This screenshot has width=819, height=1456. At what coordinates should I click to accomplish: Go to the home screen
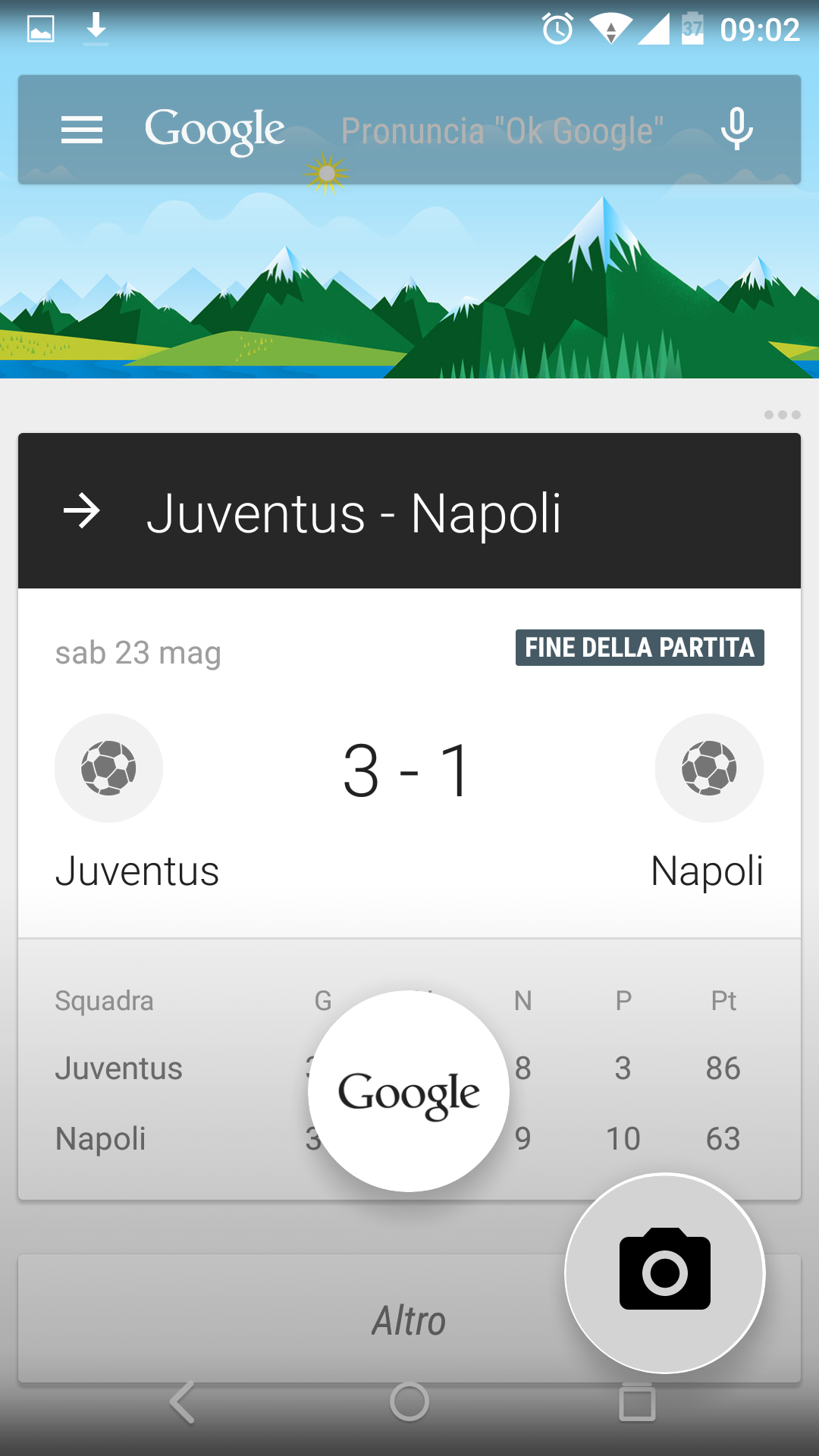[409, 1402]
